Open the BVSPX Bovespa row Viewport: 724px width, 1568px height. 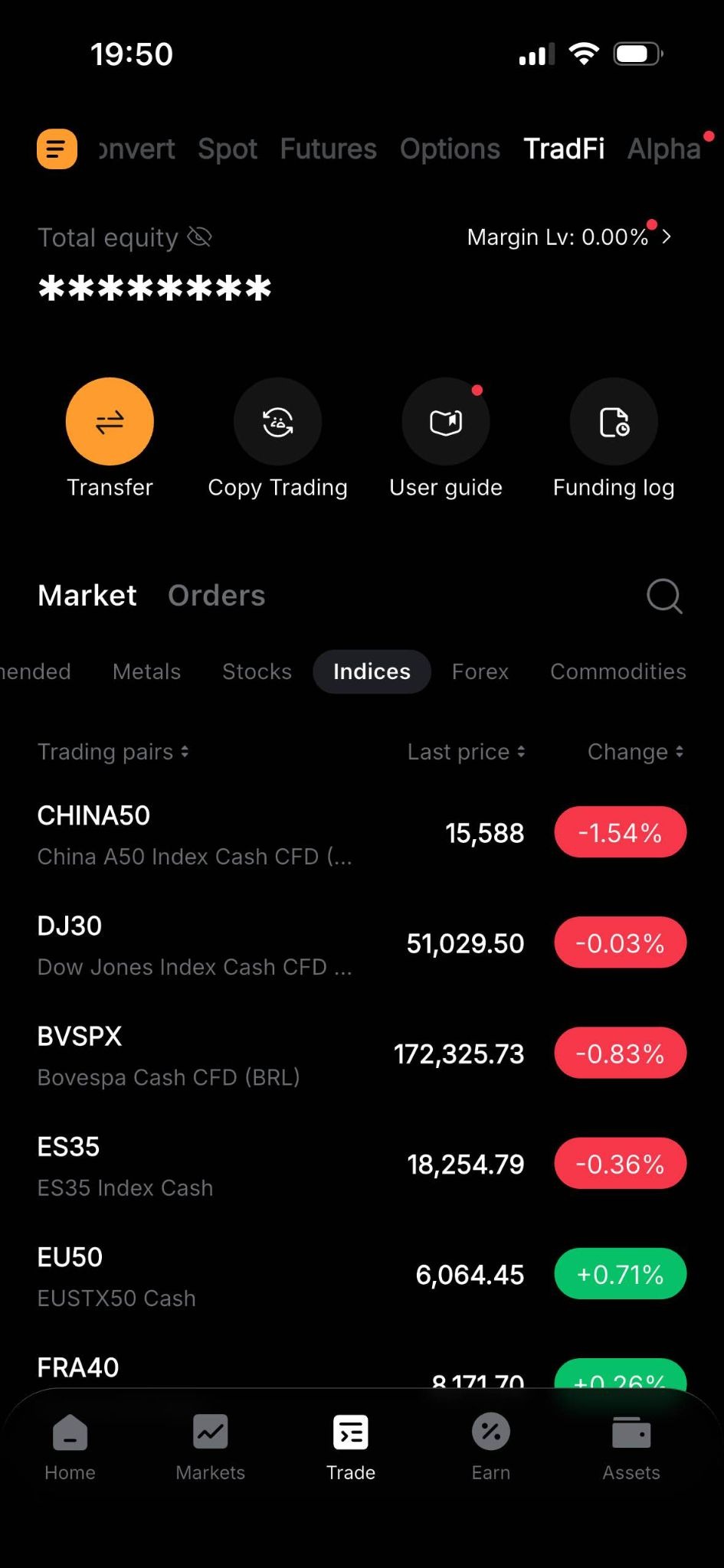(x=362, y=1054)
